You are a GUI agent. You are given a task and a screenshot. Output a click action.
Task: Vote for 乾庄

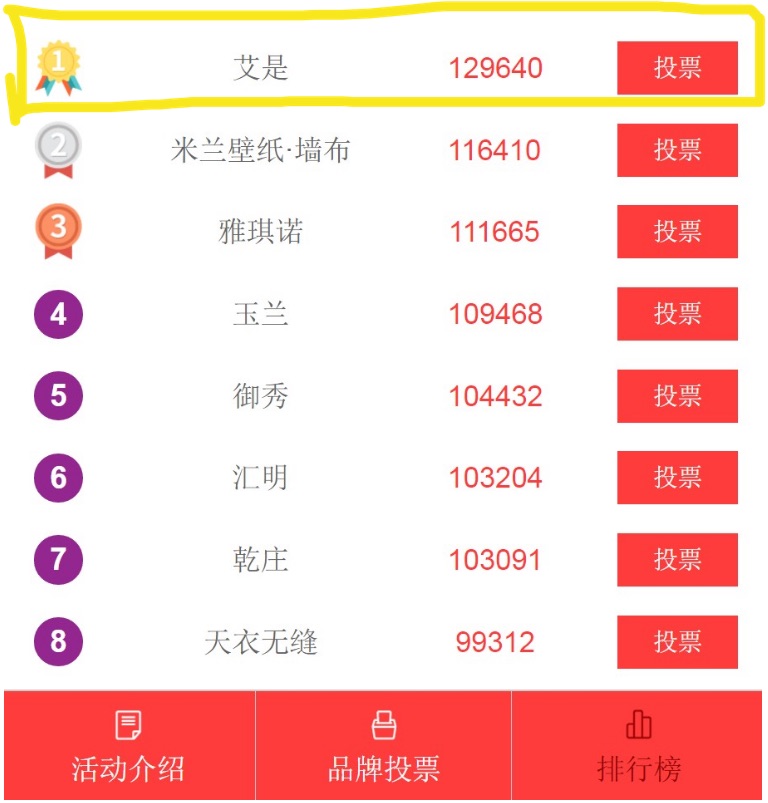click(677, 560)
